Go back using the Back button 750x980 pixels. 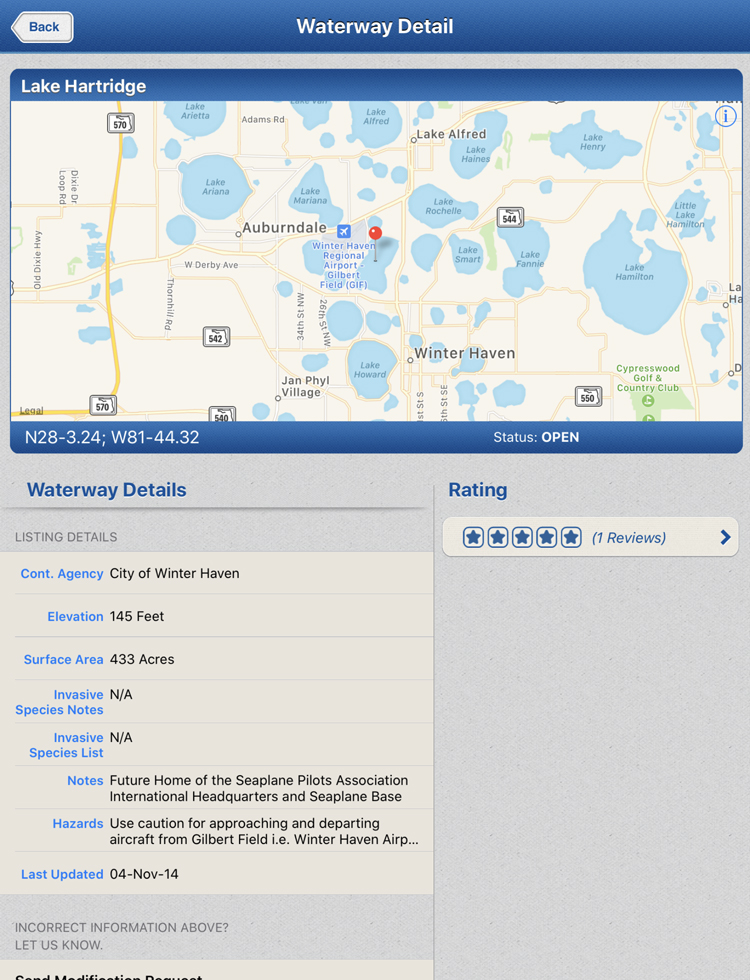click(x=42, y=27)
